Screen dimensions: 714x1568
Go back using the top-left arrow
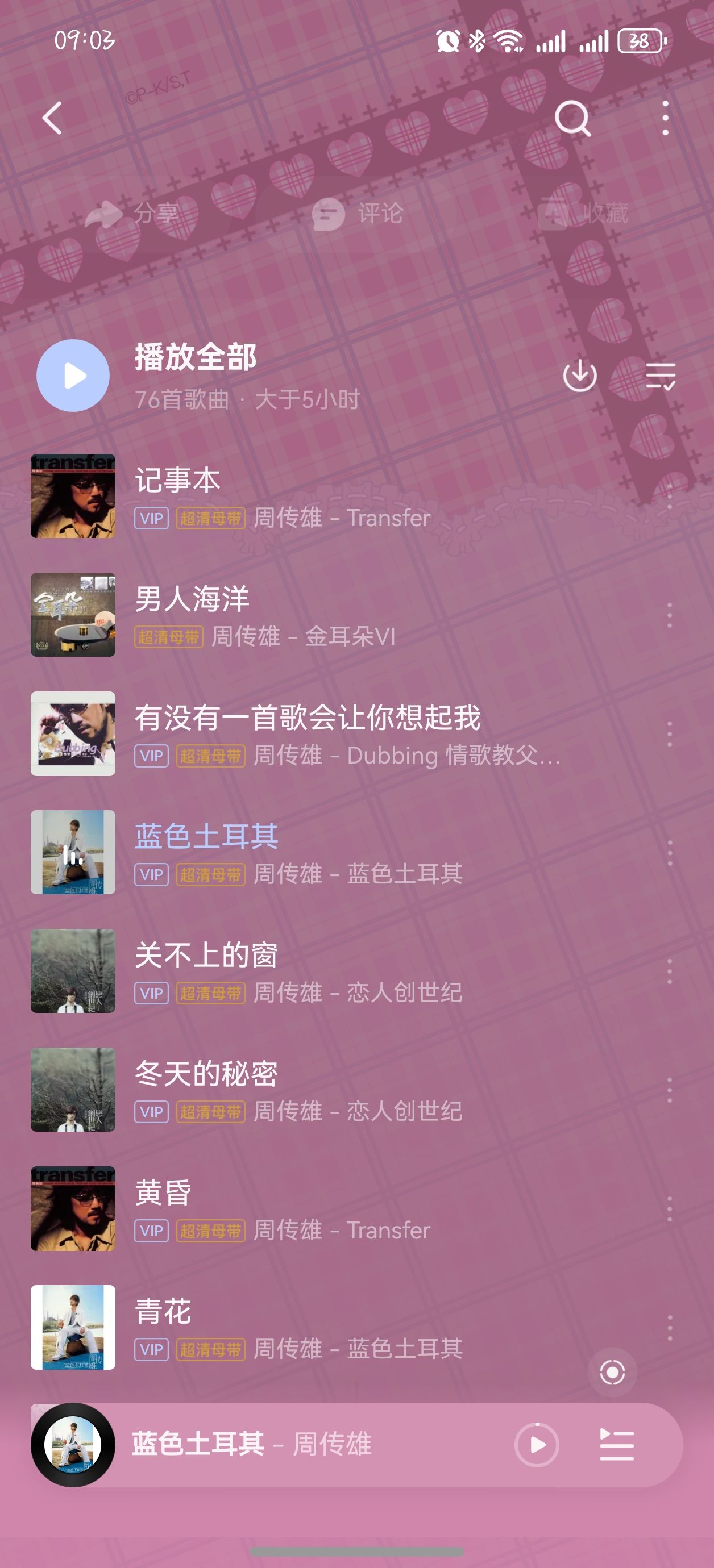coord(52,118)
